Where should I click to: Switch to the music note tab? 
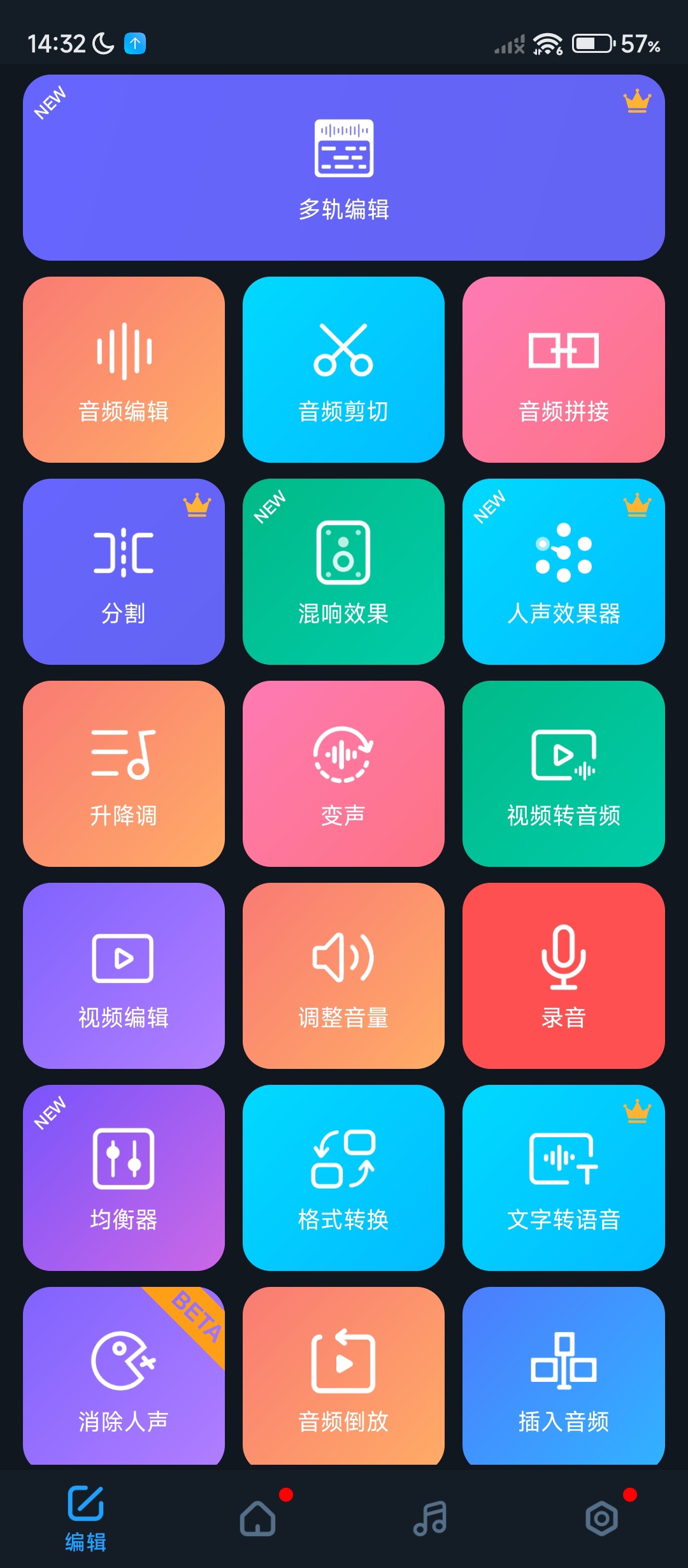point(430,1519)
